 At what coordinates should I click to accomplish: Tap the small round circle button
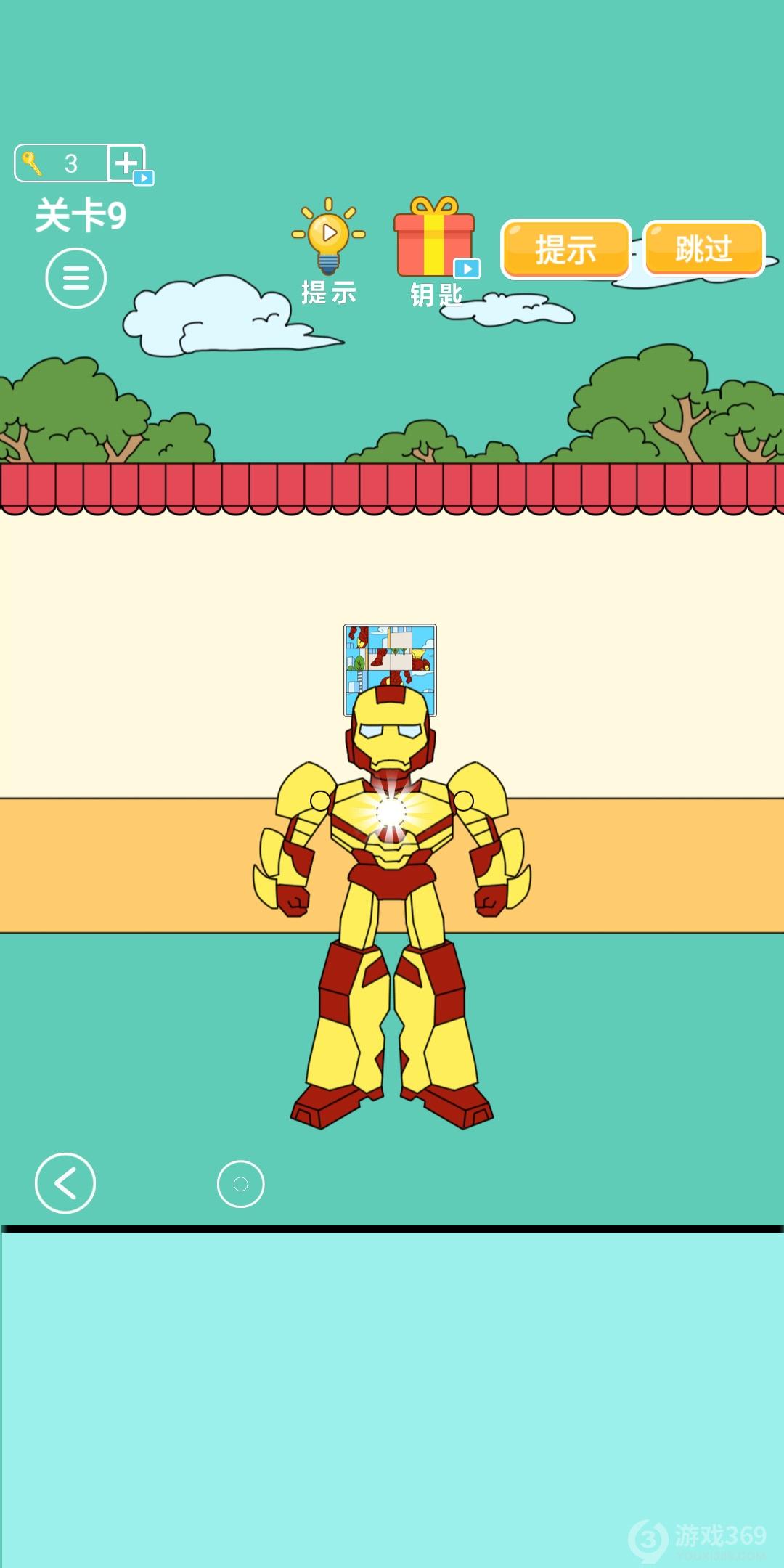[241, 1184]
